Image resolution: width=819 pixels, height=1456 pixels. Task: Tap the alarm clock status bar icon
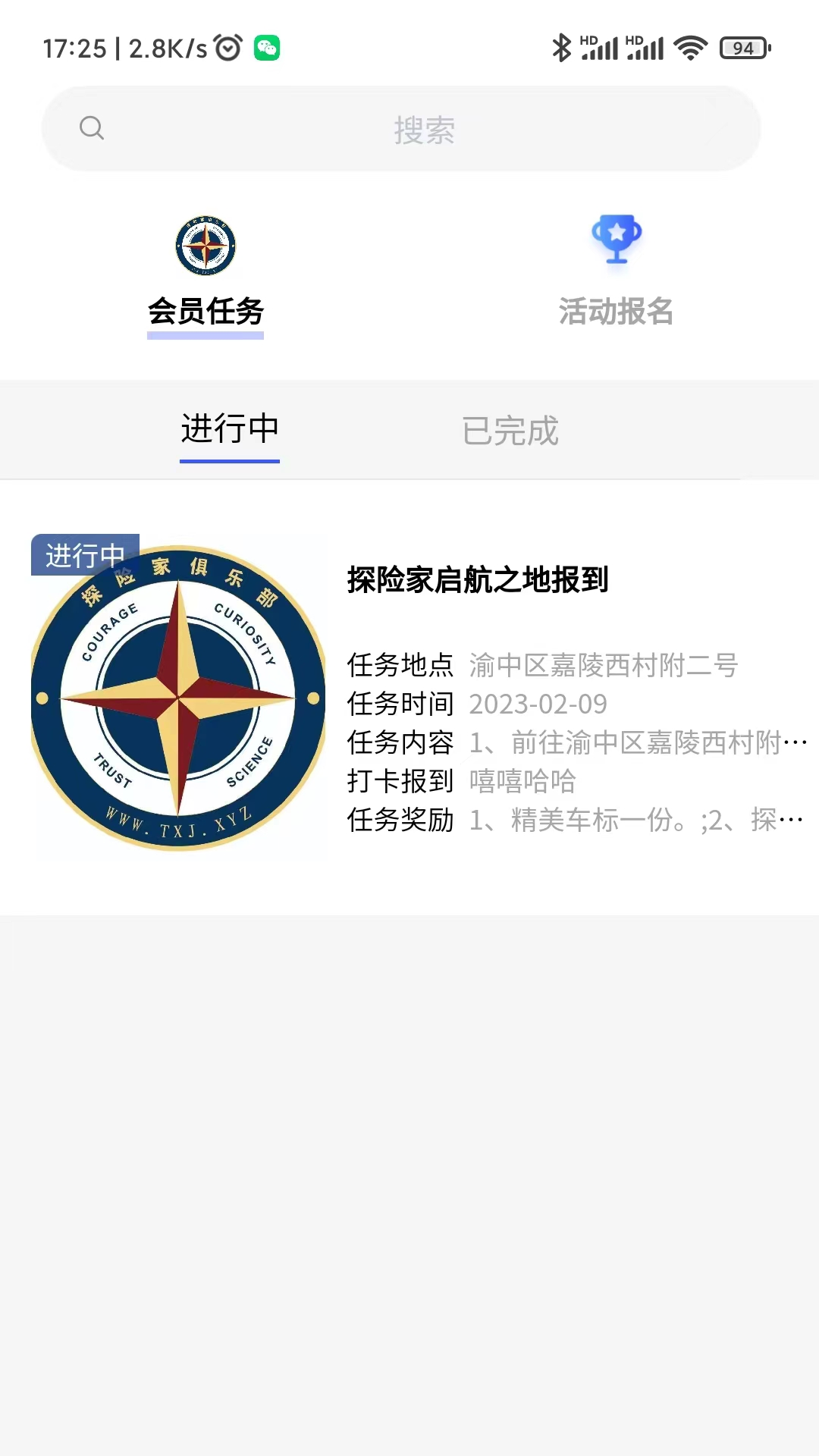click(227, 47)
